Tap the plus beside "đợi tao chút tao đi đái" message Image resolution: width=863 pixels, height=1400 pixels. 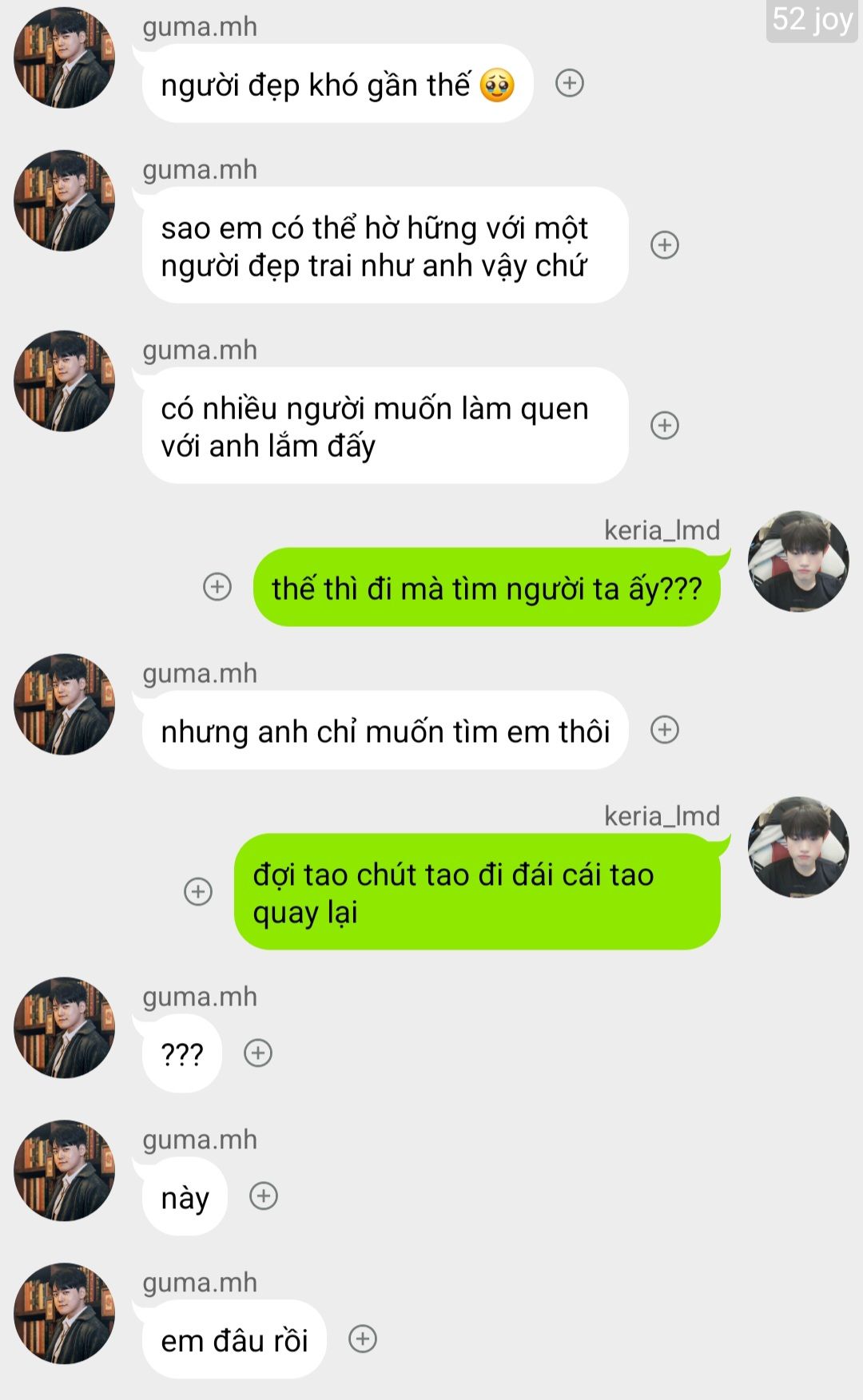coord(198,891)
